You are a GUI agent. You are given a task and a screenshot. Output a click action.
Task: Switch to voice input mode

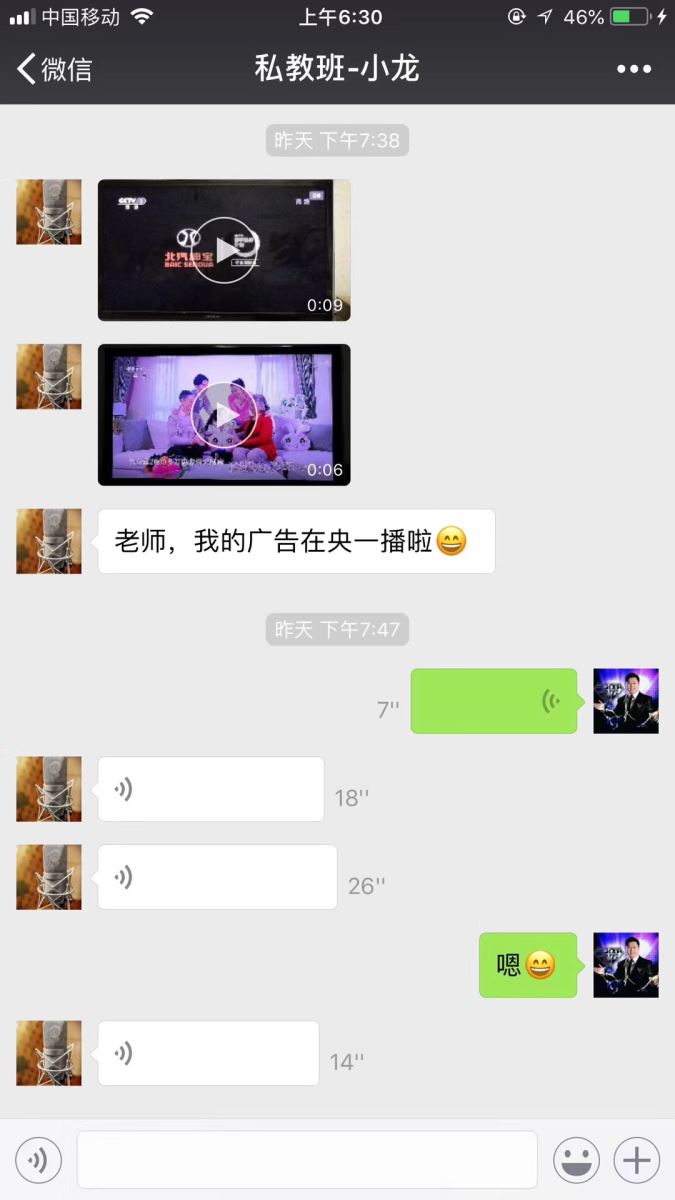(38, 1161)
